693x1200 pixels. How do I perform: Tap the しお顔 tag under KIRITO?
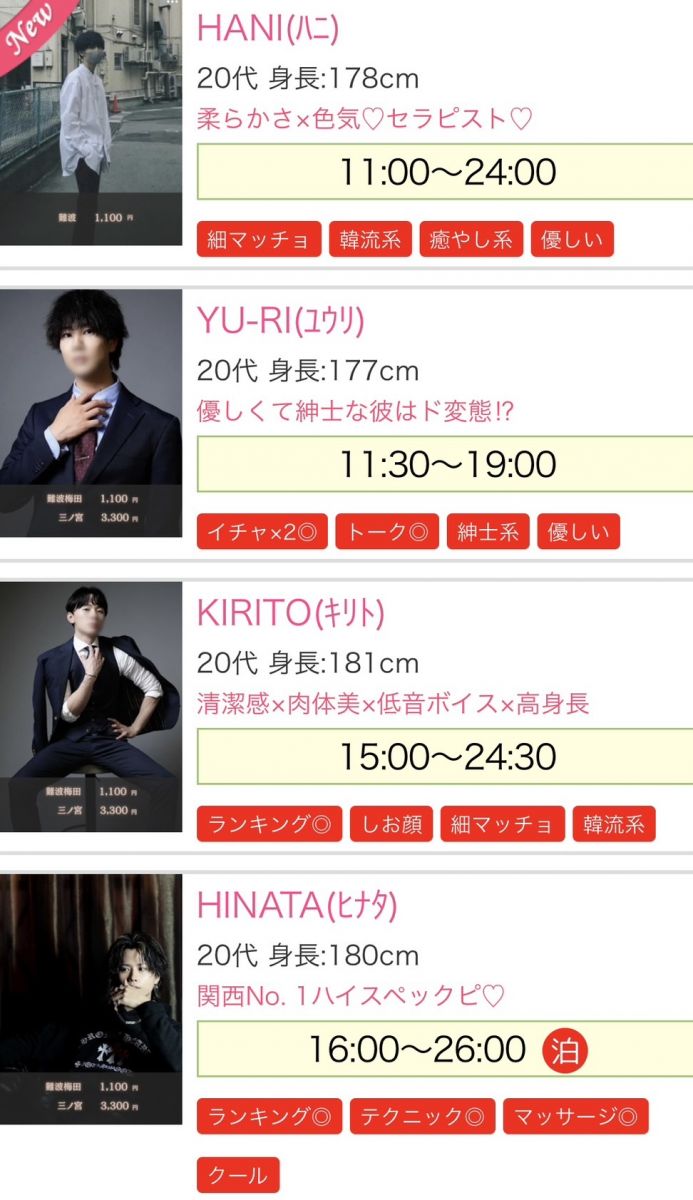(x=391, y=825)
